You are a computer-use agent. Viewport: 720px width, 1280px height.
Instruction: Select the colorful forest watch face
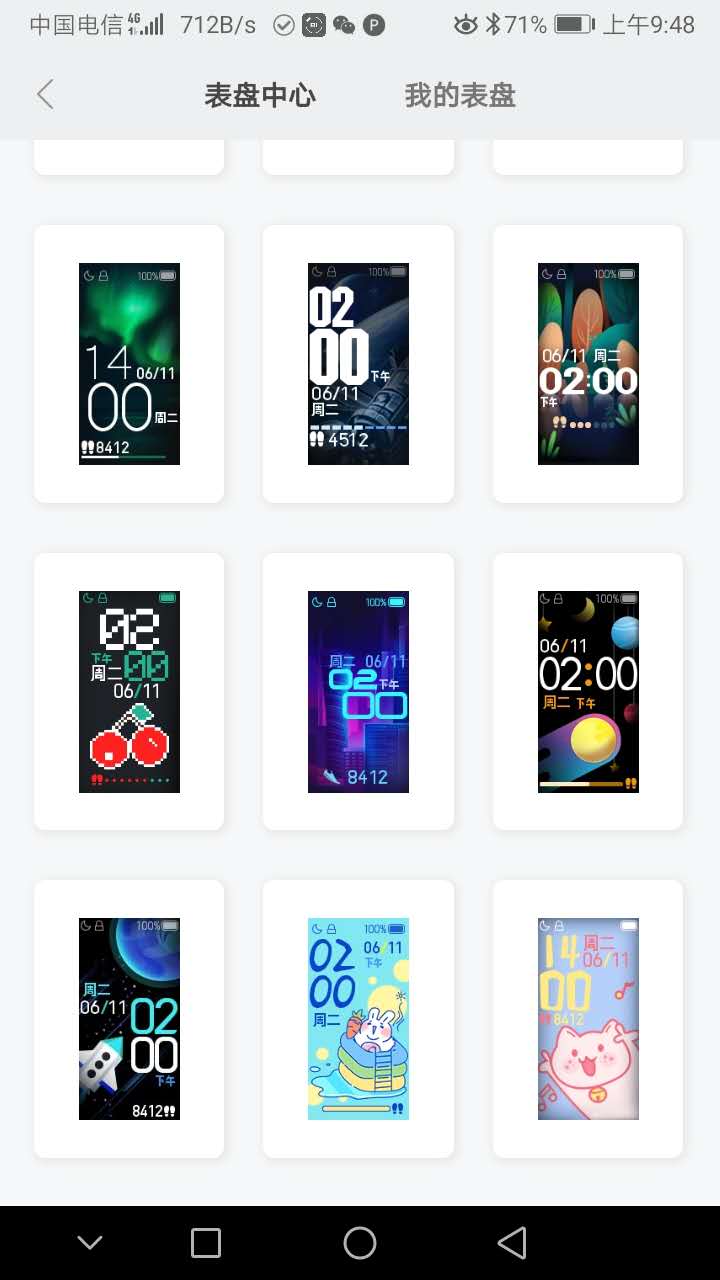(x=588, y=364)
